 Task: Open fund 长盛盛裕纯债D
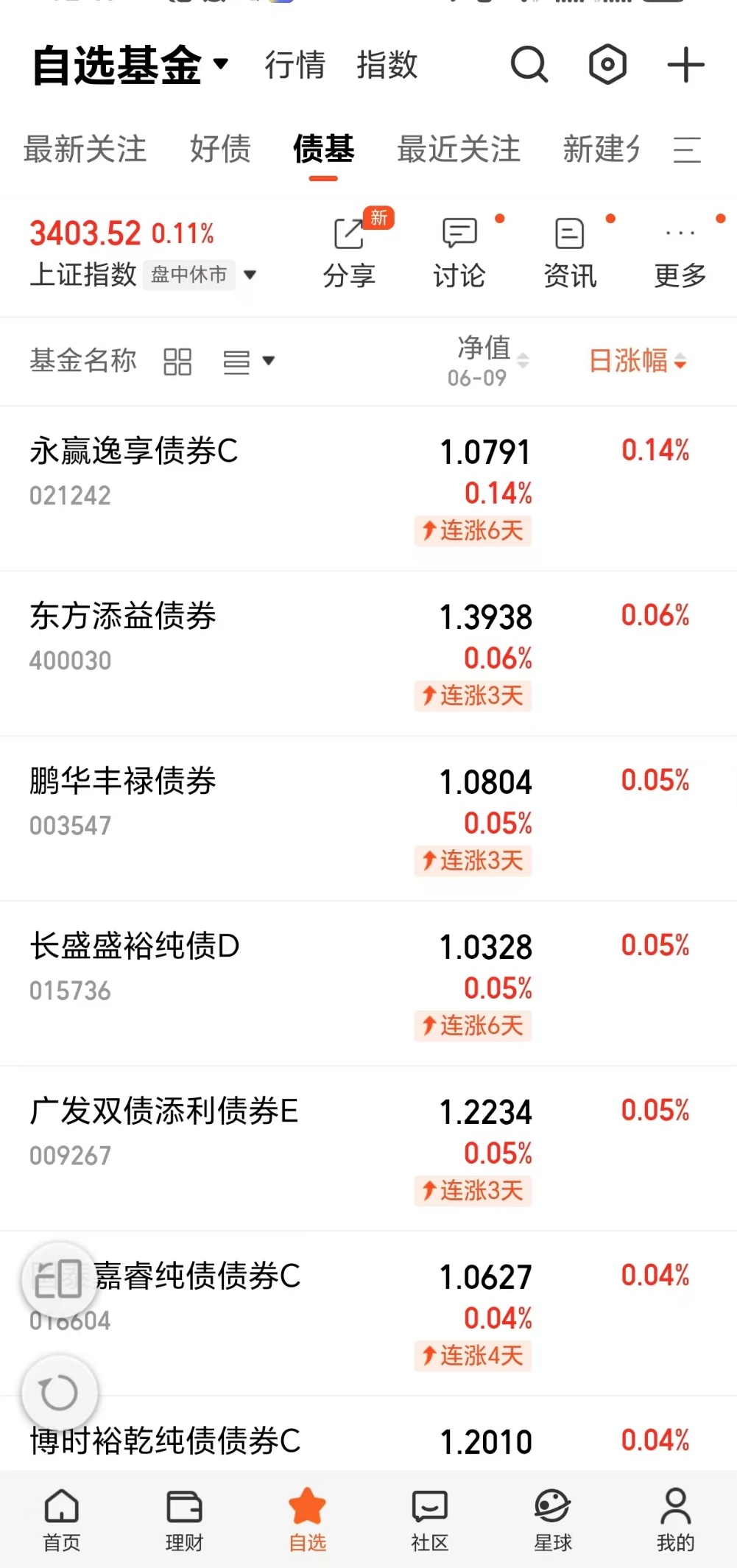(368, 983)
